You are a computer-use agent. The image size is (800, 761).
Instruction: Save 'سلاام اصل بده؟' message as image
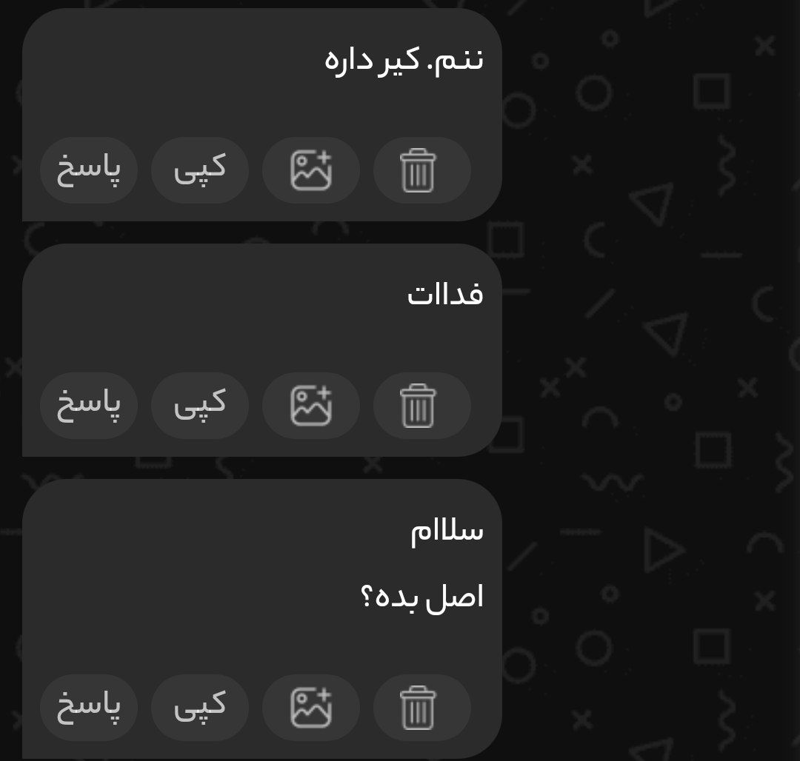click(311, 707)
